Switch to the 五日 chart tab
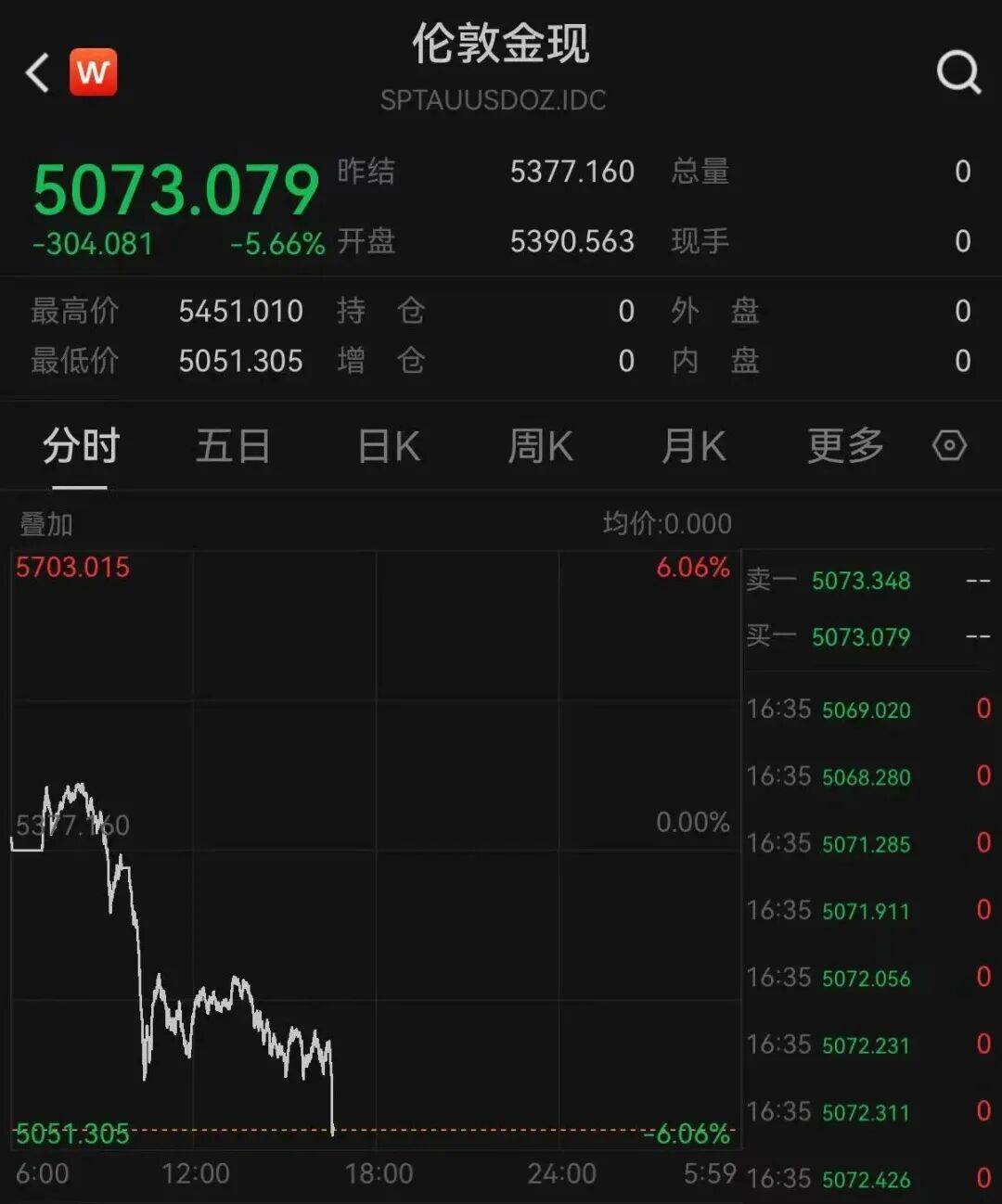This screenshot has width=1002, height=1204. point(232,446)
